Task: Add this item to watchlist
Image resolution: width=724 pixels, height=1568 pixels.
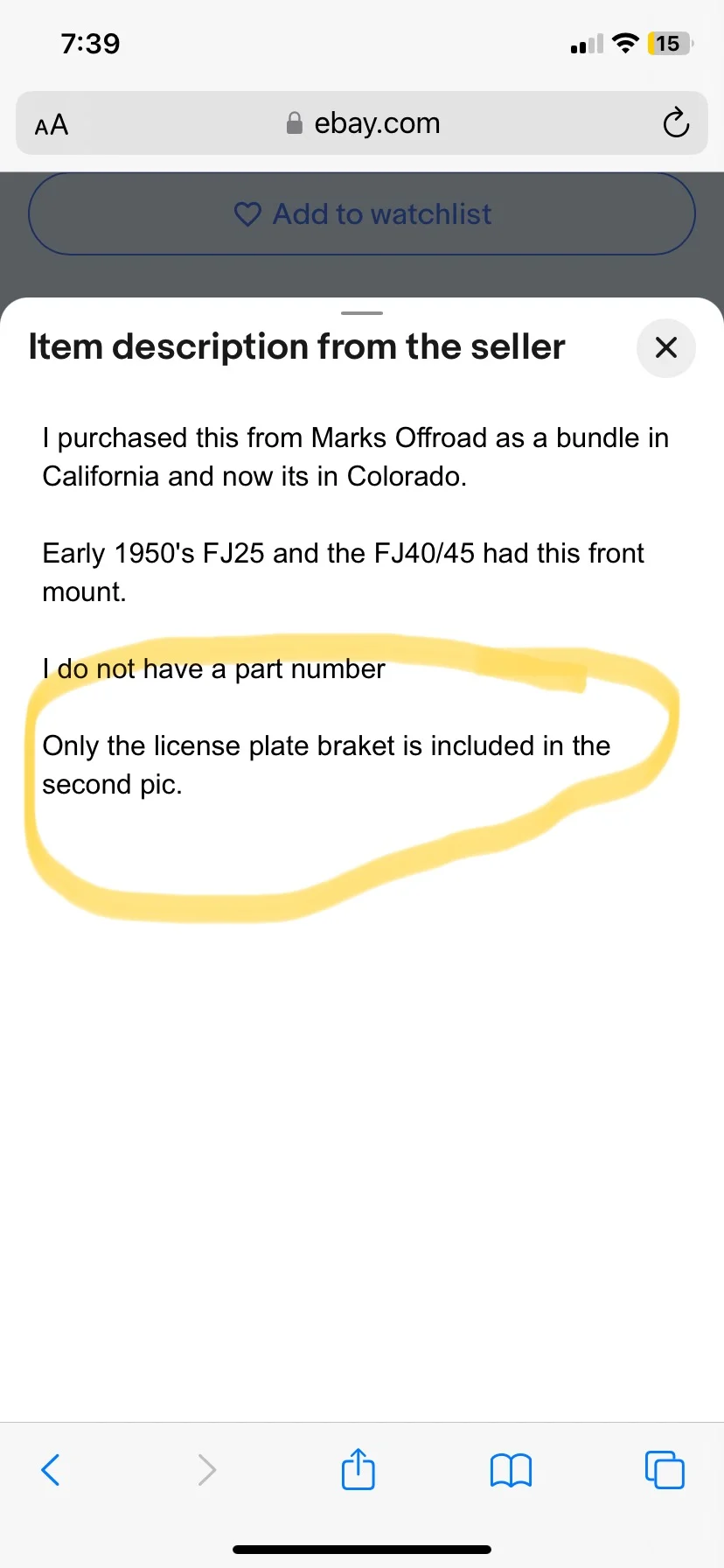Action: click(x=362, y=214)
